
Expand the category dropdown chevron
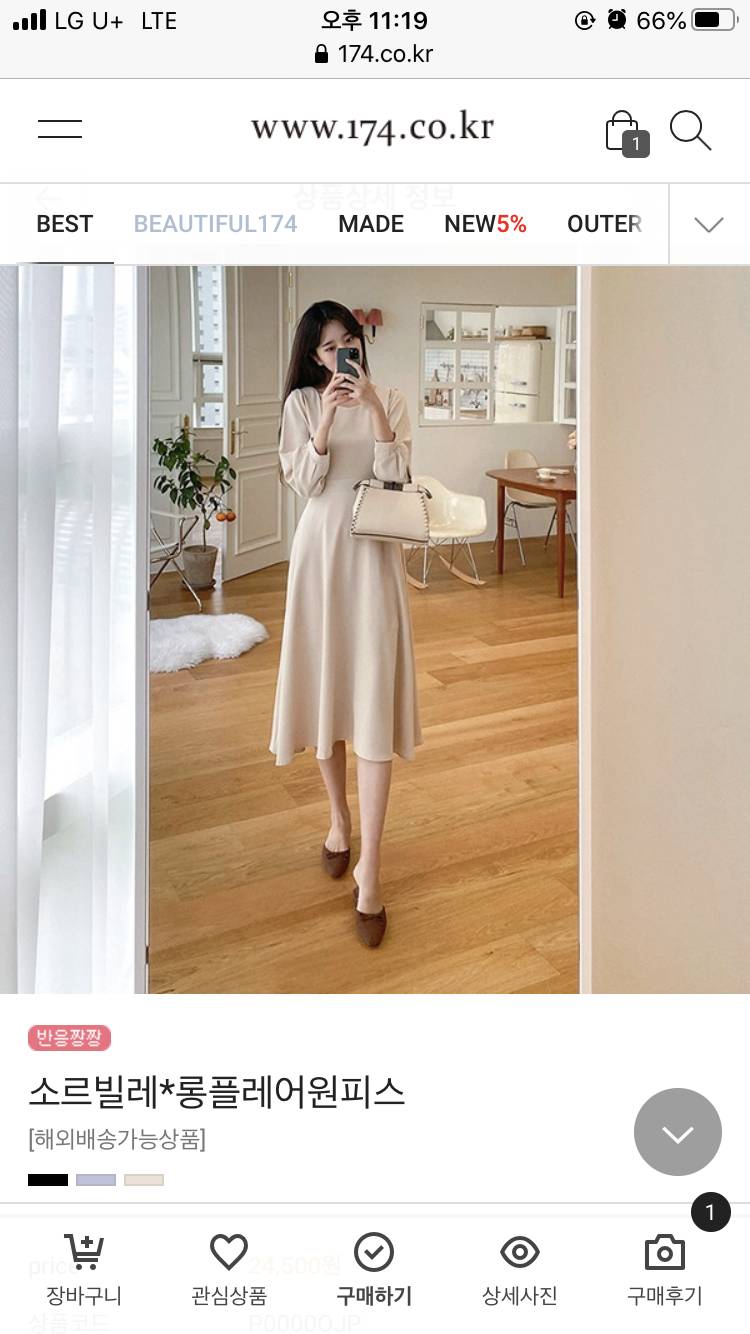[x=709, y=225]
